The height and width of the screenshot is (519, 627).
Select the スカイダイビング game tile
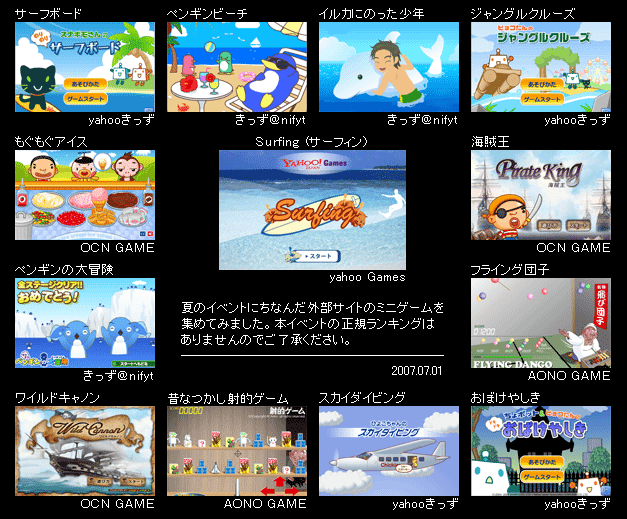click(388, 451)
